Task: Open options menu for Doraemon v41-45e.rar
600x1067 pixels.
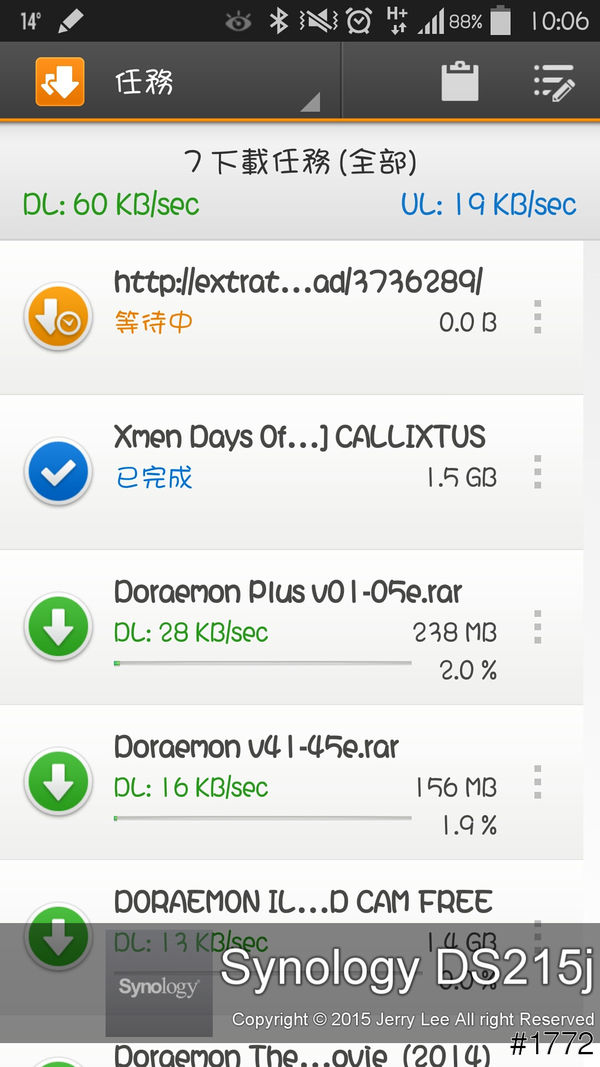Action: pyautogui.click(x=538, y=781)
